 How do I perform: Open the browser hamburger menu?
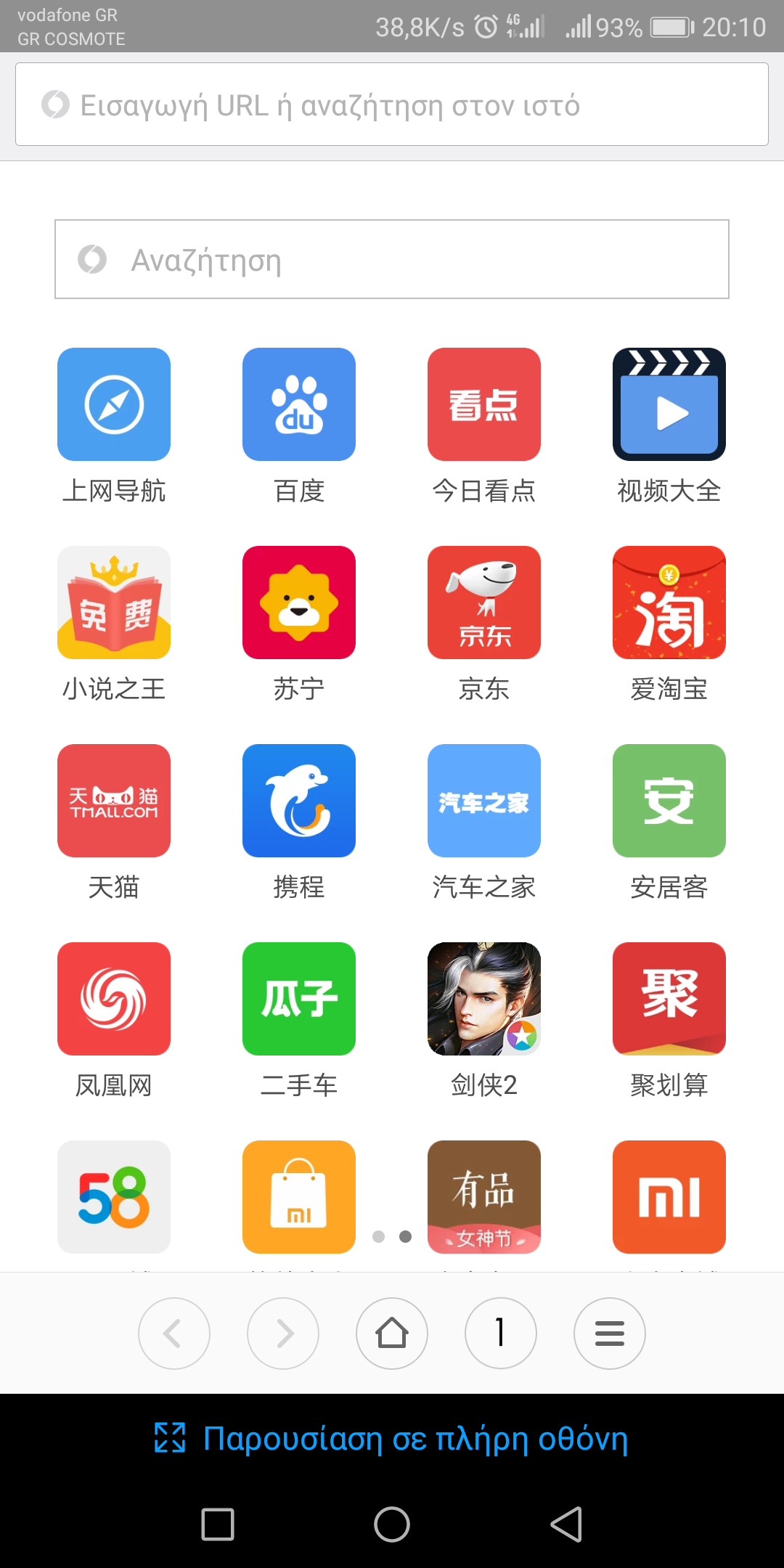pos(610,1334)
